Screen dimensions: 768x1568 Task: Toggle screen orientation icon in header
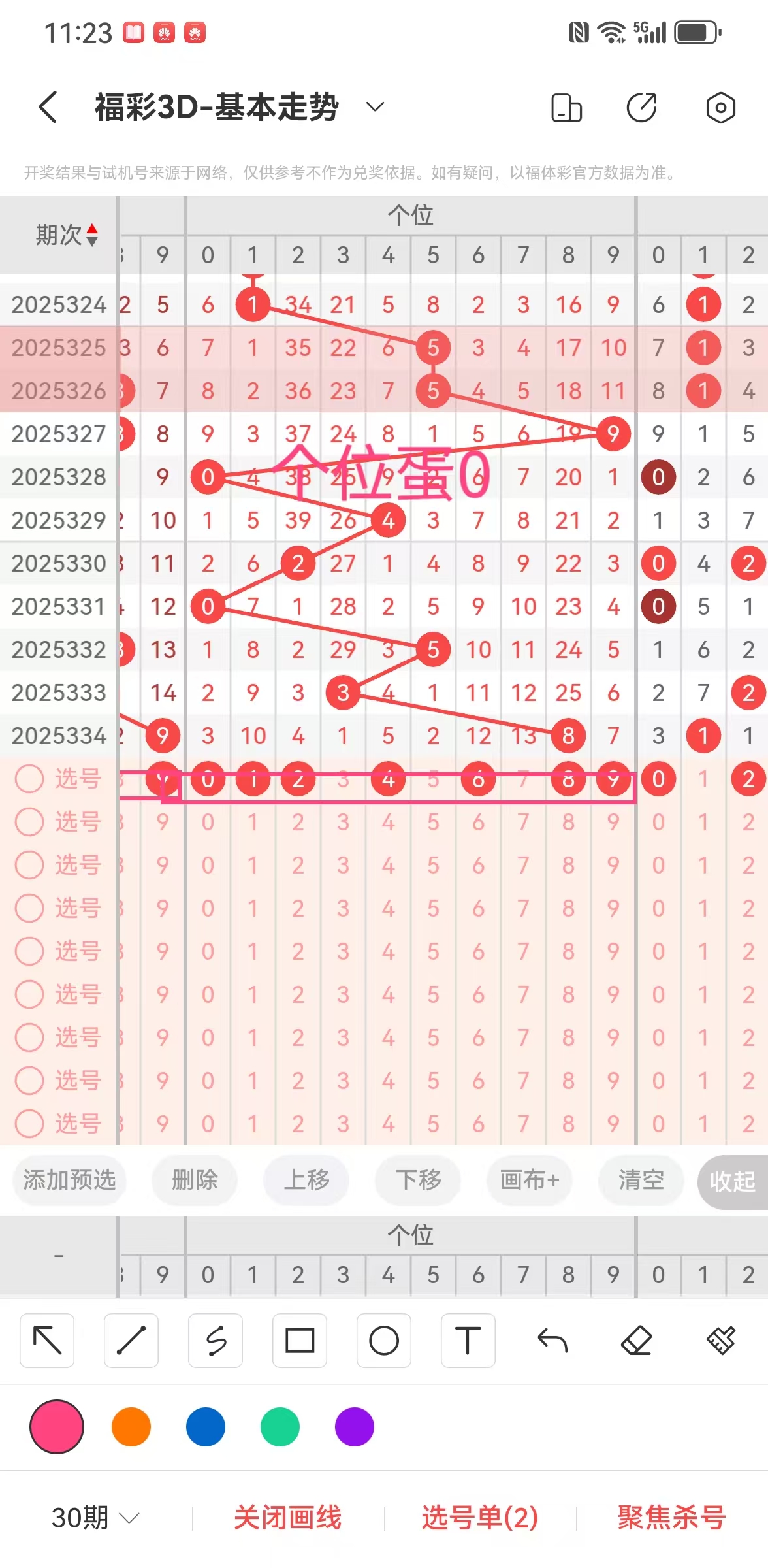click(x=566, y=108)
